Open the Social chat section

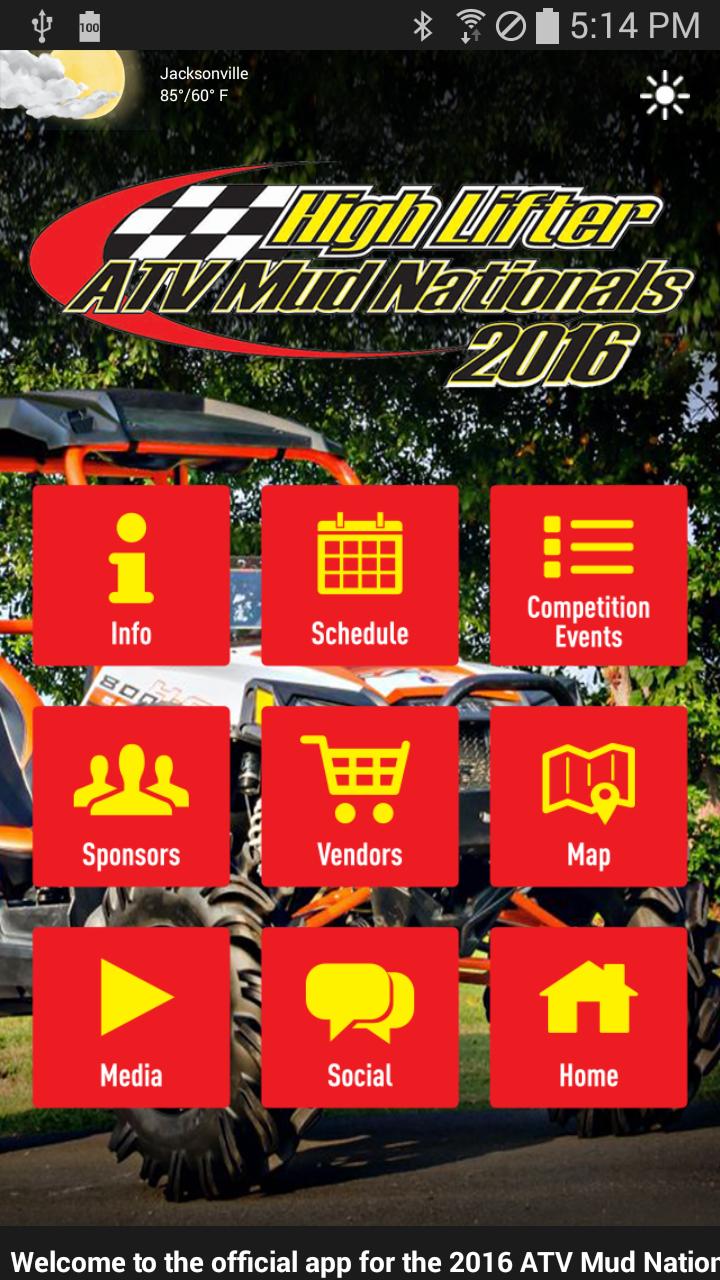point(359,1017)
